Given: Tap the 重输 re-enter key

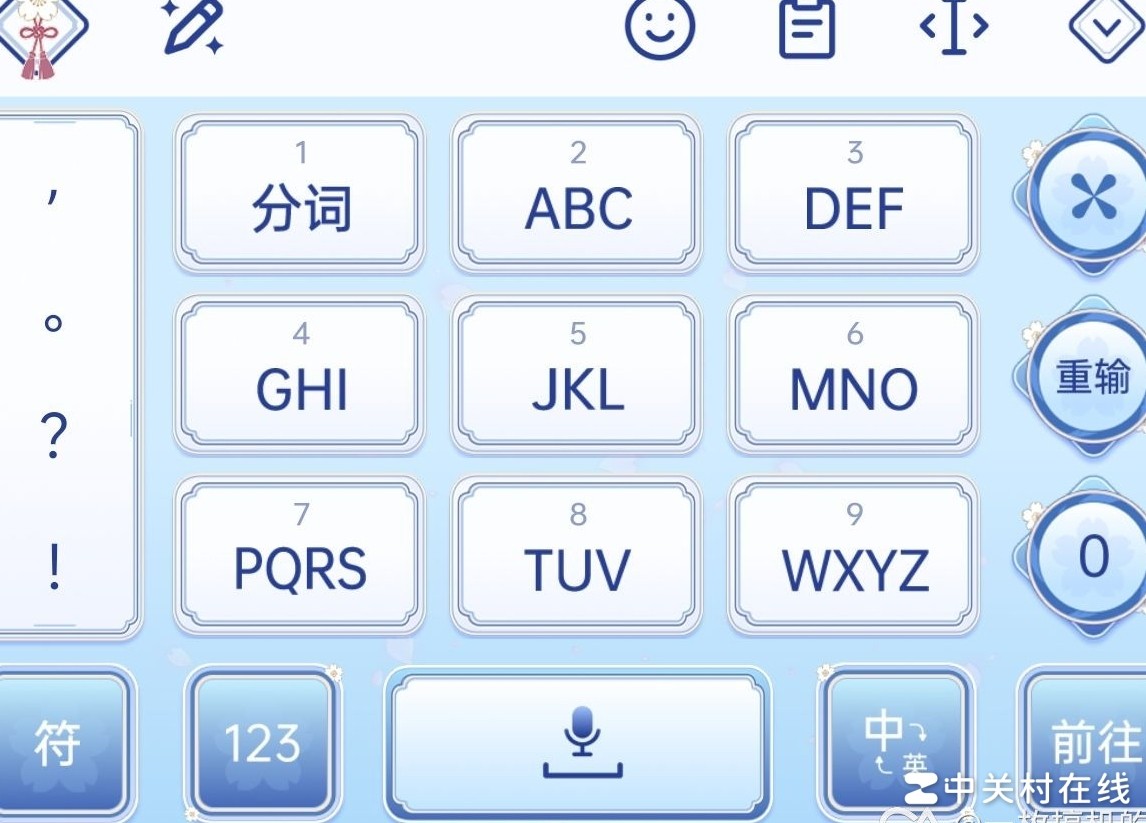Looking at the screenshot, I should 1092,376.
